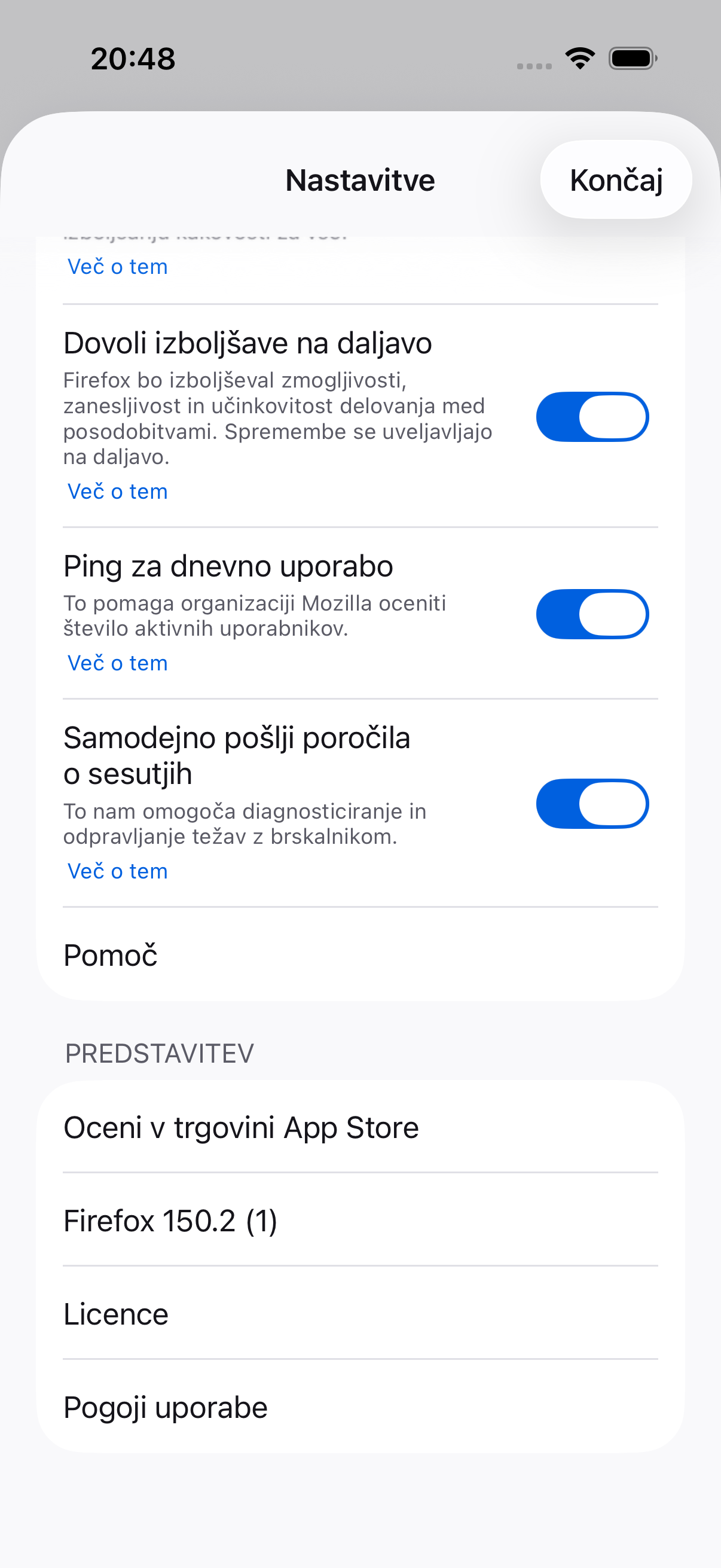Turn off Samodejno pošlji poročila o sesutjih
This screenshot has height=1568, width=721.
(591, 804)
